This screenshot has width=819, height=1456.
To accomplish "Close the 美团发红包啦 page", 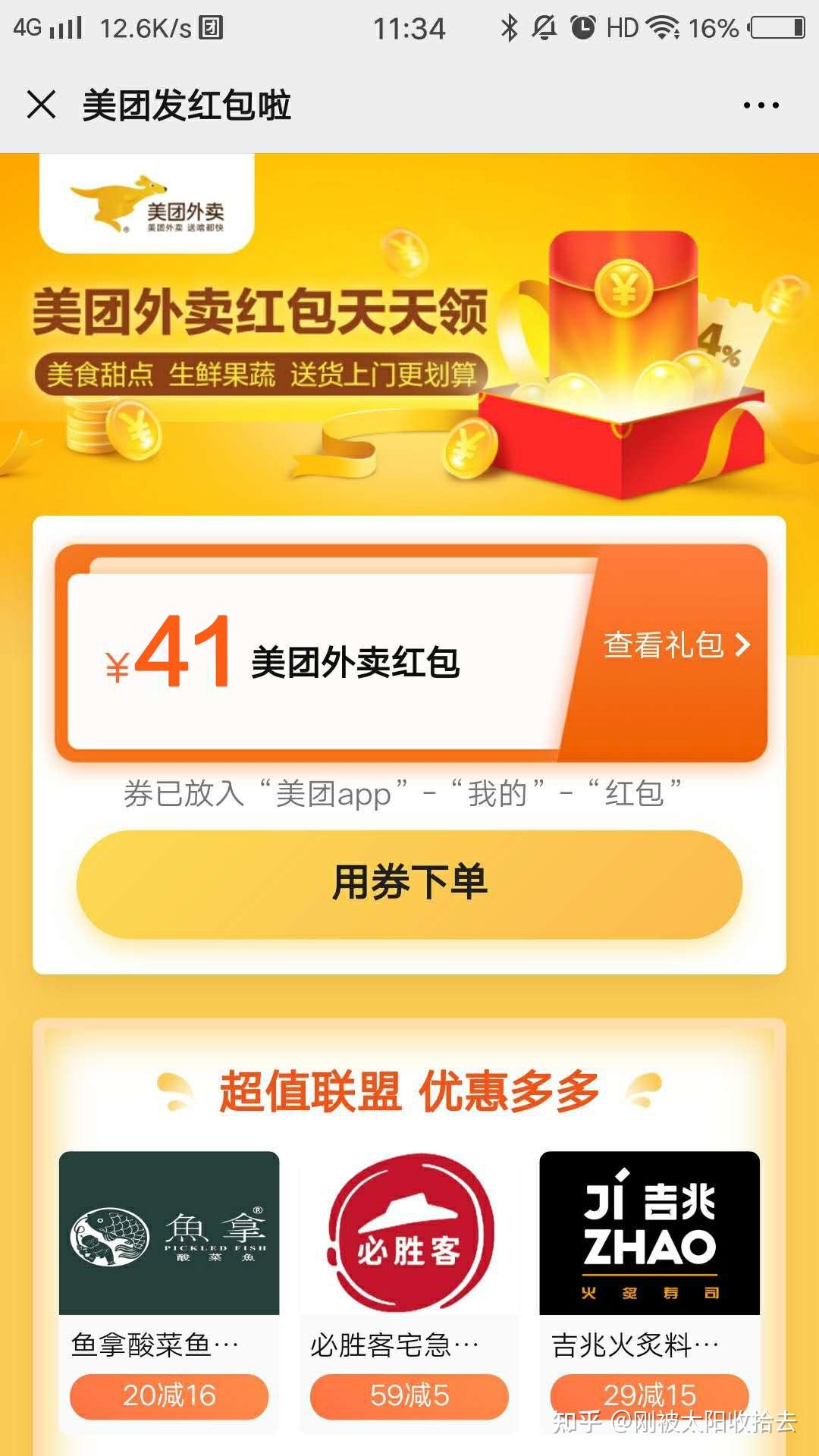I will point(42,105).
